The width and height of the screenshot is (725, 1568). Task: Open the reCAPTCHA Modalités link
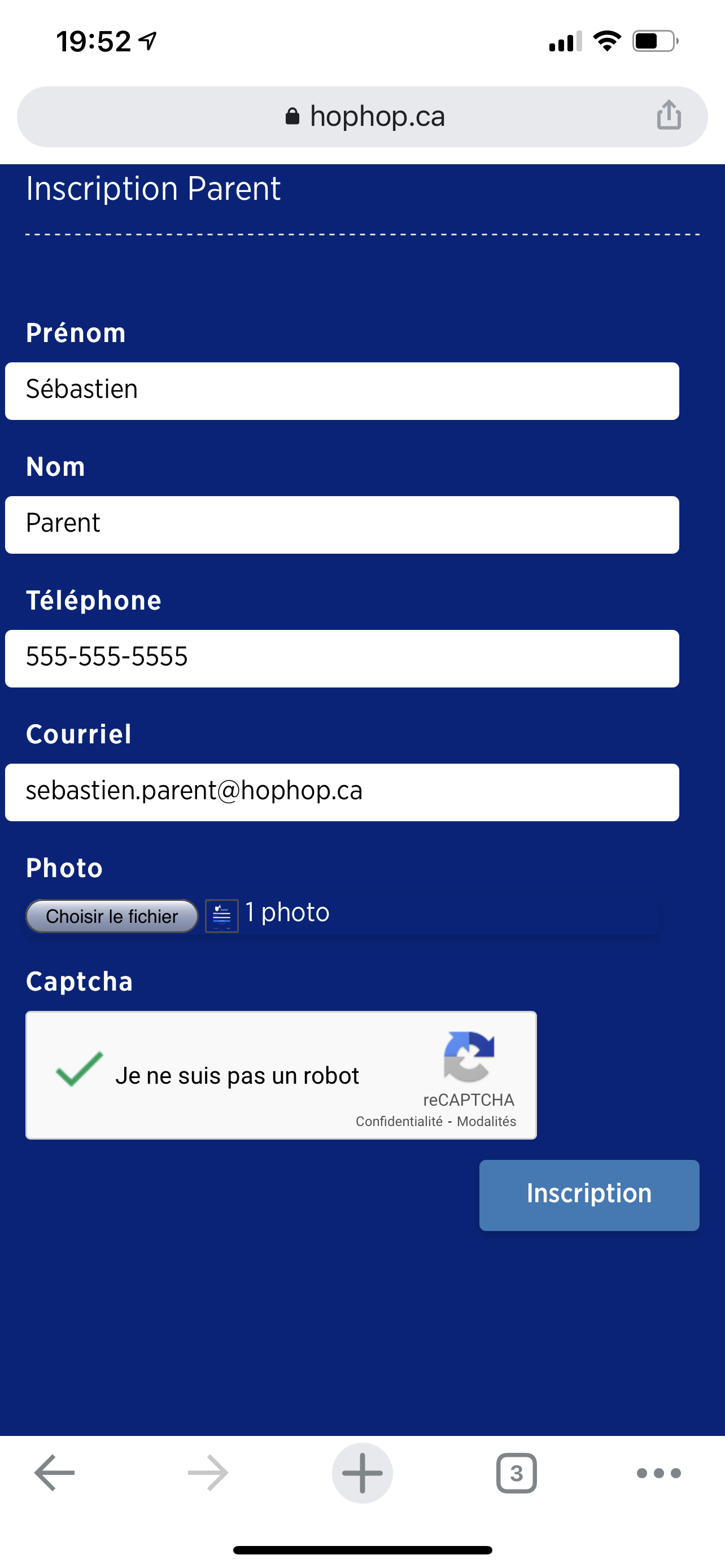pos(486,1121)
